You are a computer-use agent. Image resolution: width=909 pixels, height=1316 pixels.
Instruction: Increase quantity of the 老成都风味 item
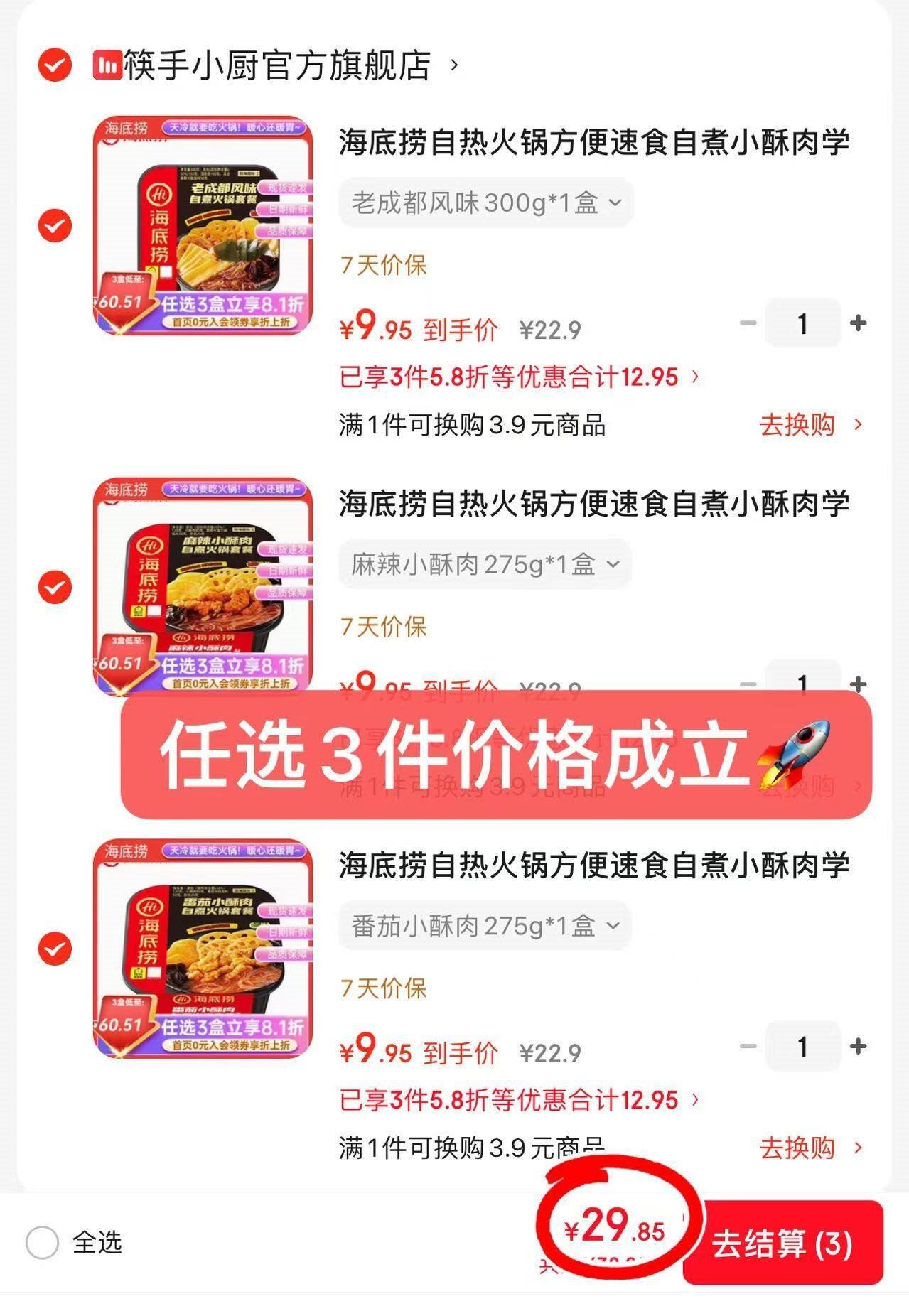tap(859, 323)
